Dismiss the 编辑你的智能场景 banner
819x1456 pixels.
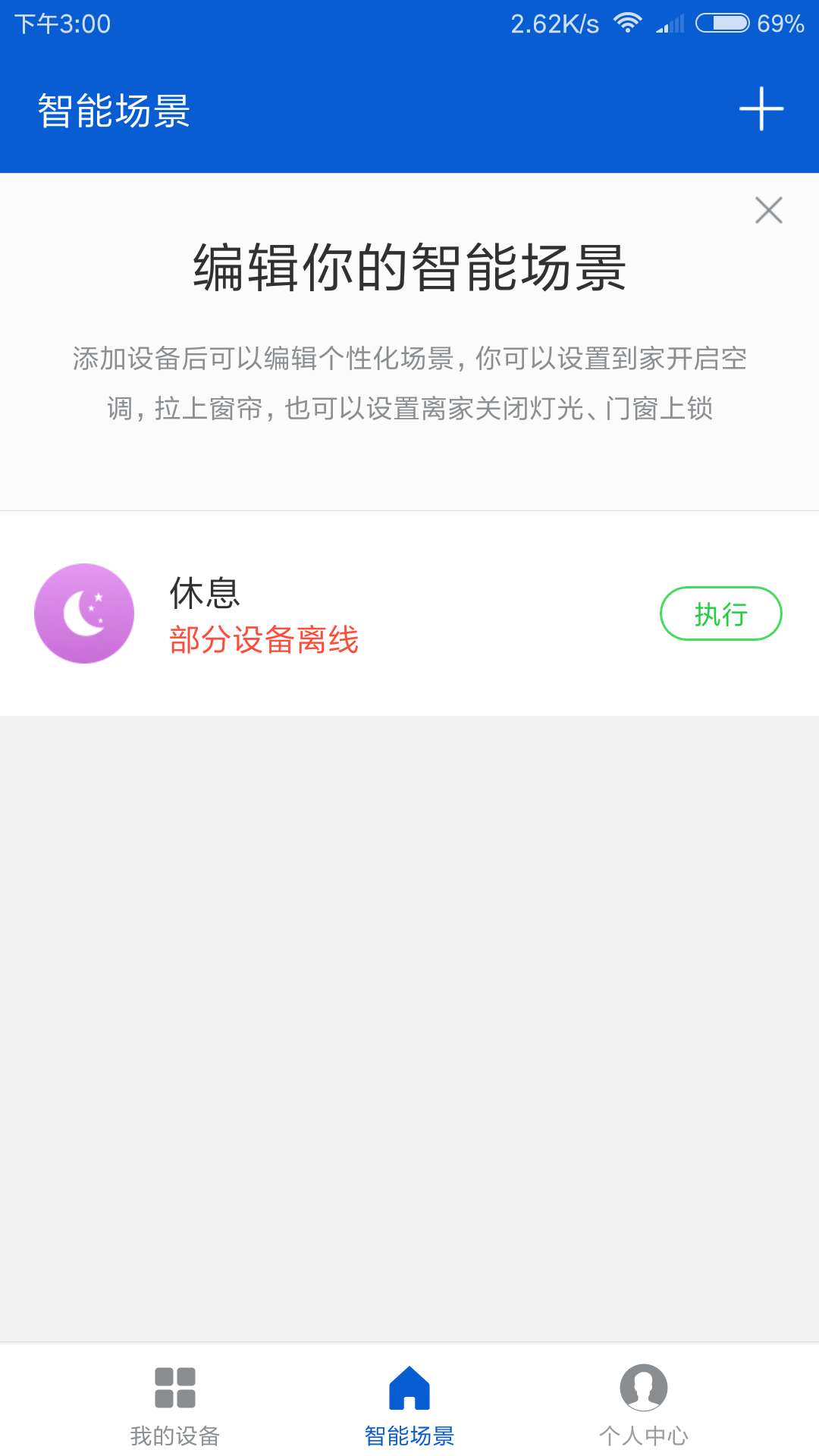point(769,210)
